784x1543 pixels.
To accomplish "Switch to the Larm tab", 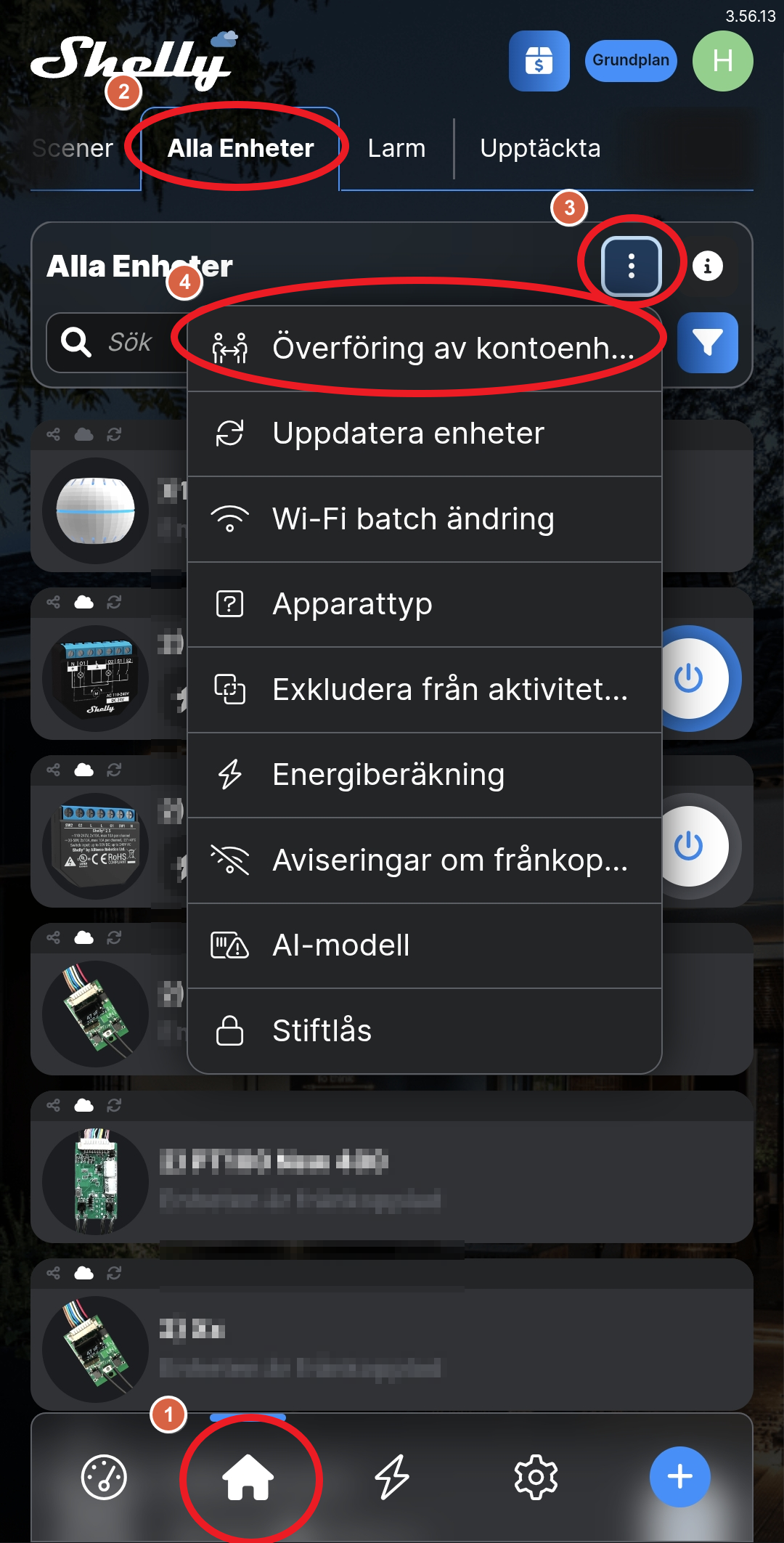I will [x=396, y=149].
